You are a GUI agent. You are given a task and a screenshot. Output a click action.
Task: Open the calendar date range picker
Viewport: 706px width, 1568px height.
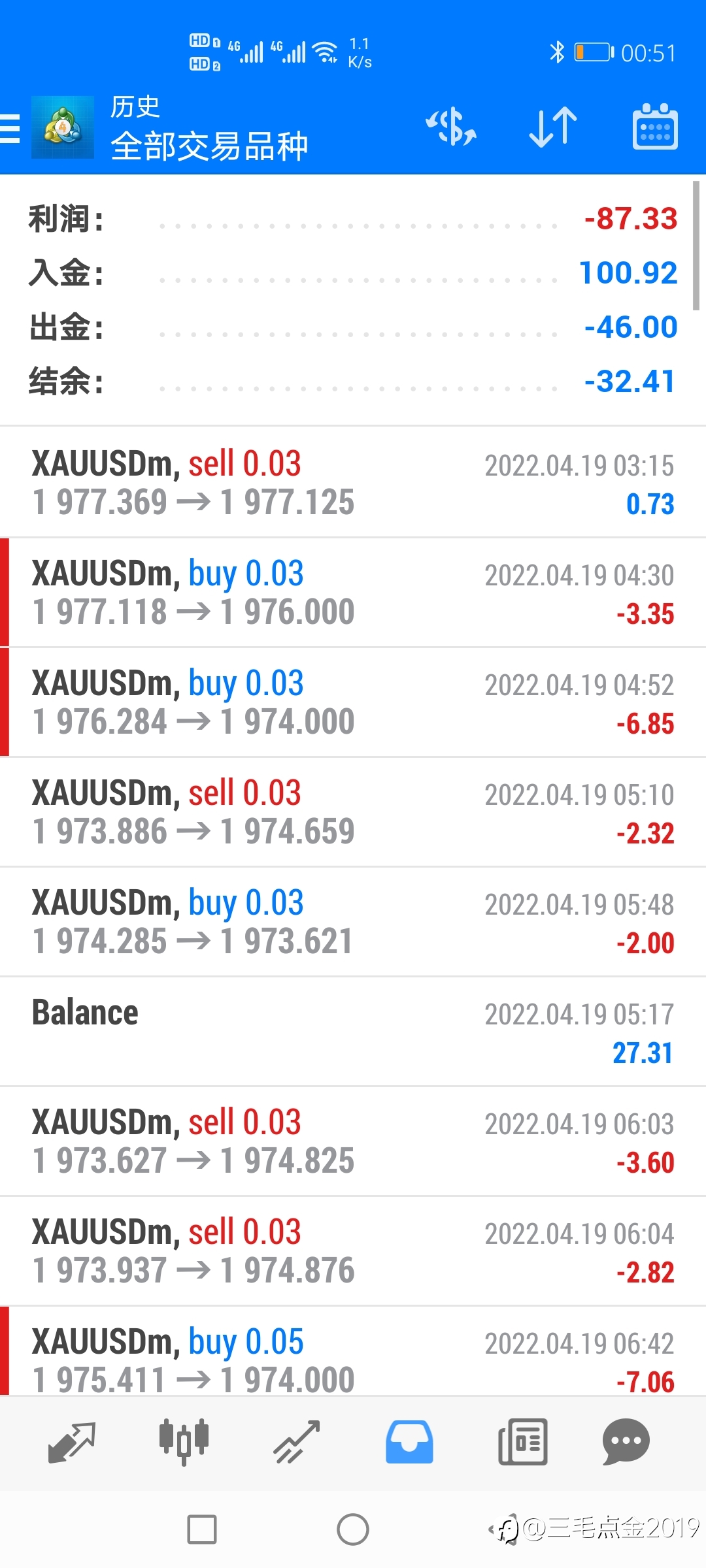pos(655,127)
